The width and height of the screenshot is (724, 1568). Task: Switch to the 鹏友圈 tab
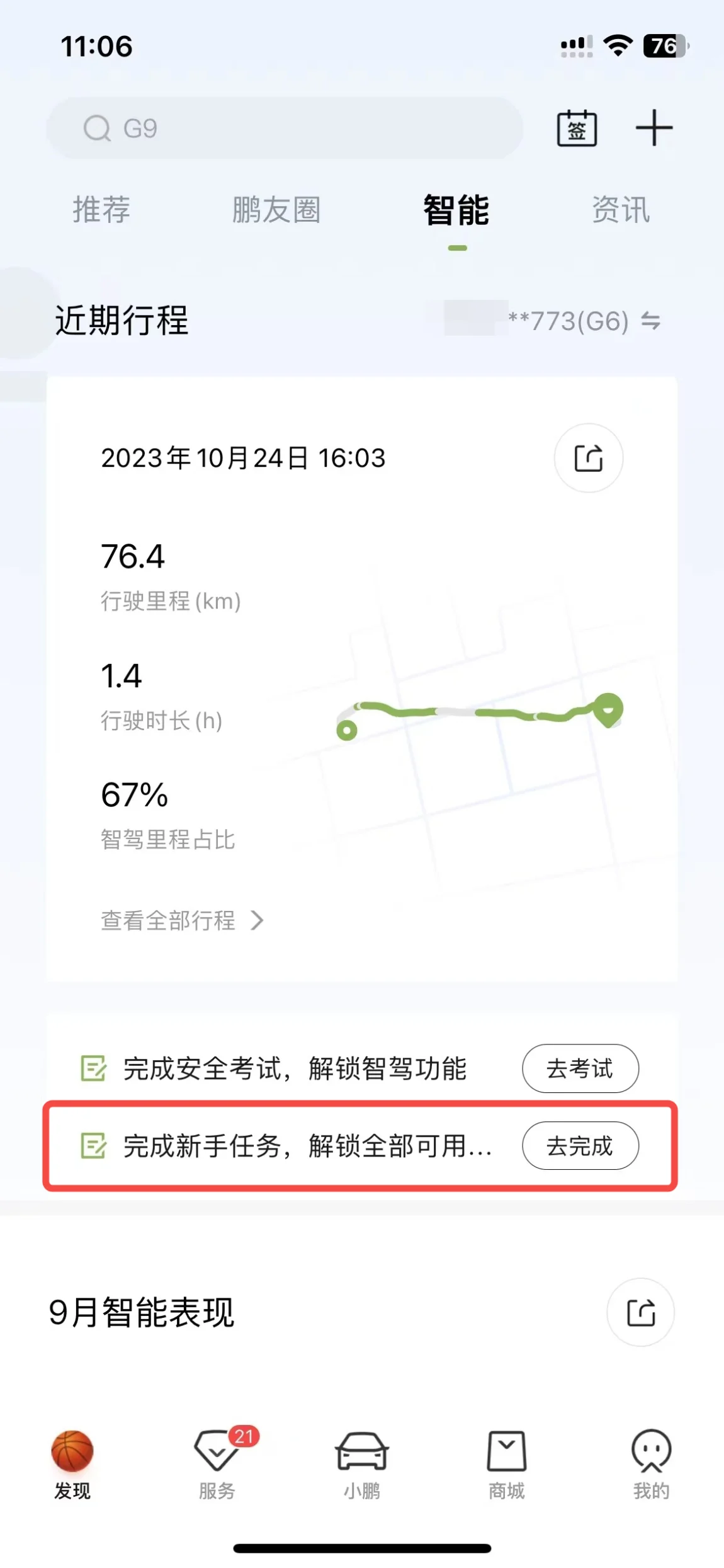[276, 210]
